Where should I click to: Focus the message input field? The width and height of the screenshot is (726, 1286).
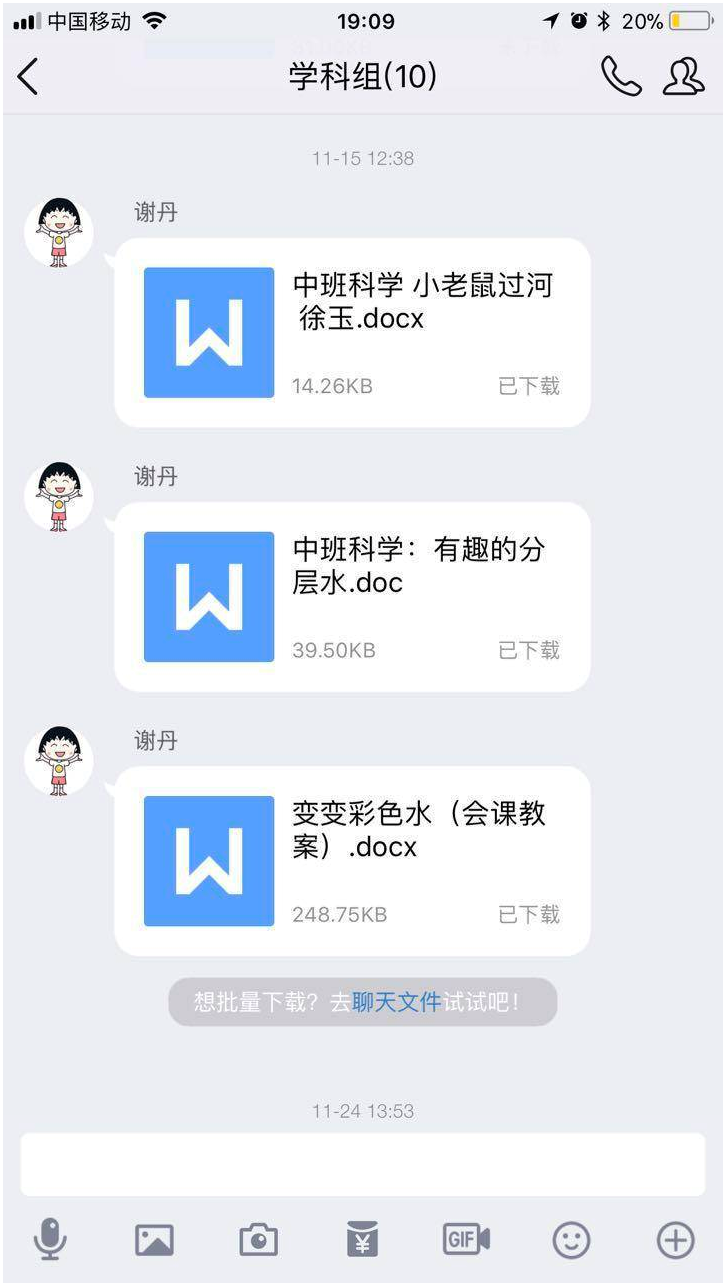pos(362,1164)
